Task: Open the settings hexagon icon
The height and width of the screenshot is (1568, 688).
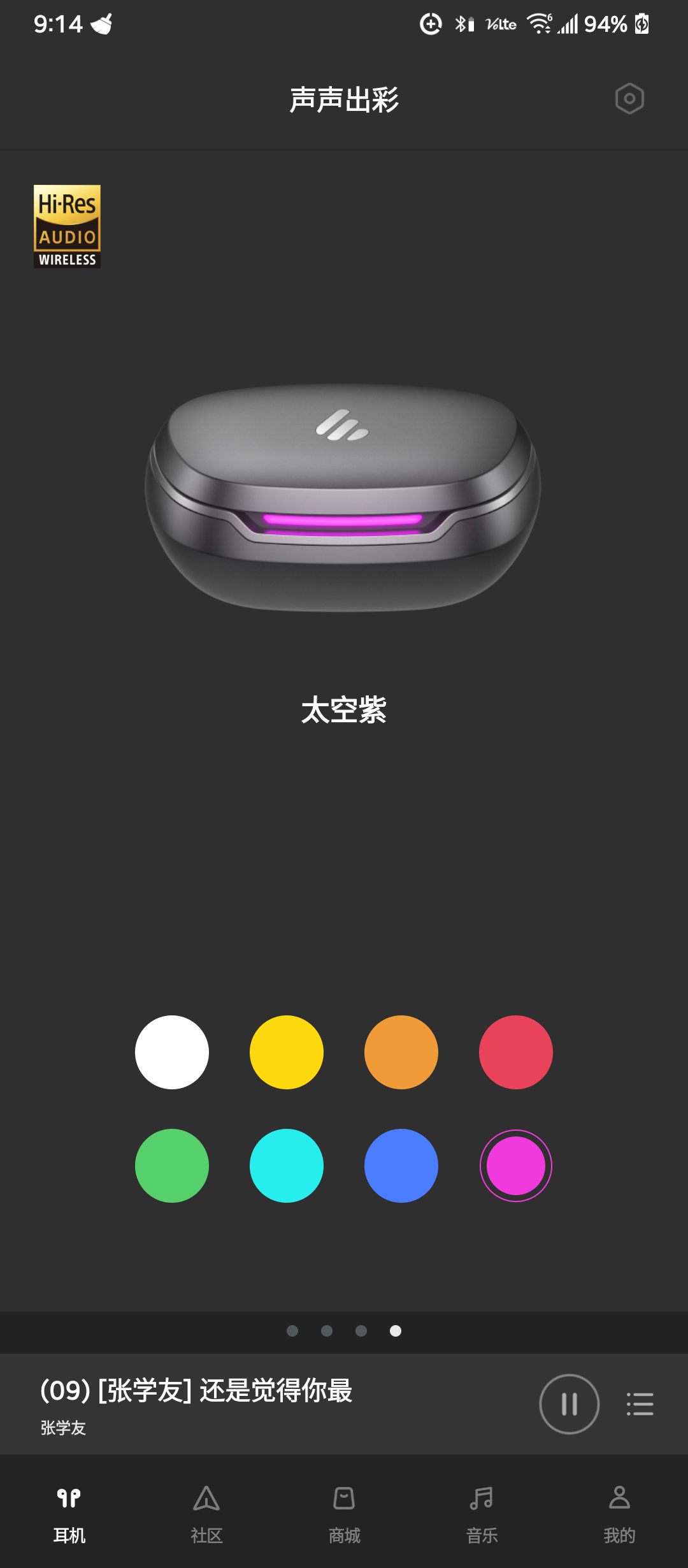Action: [629, 99]
